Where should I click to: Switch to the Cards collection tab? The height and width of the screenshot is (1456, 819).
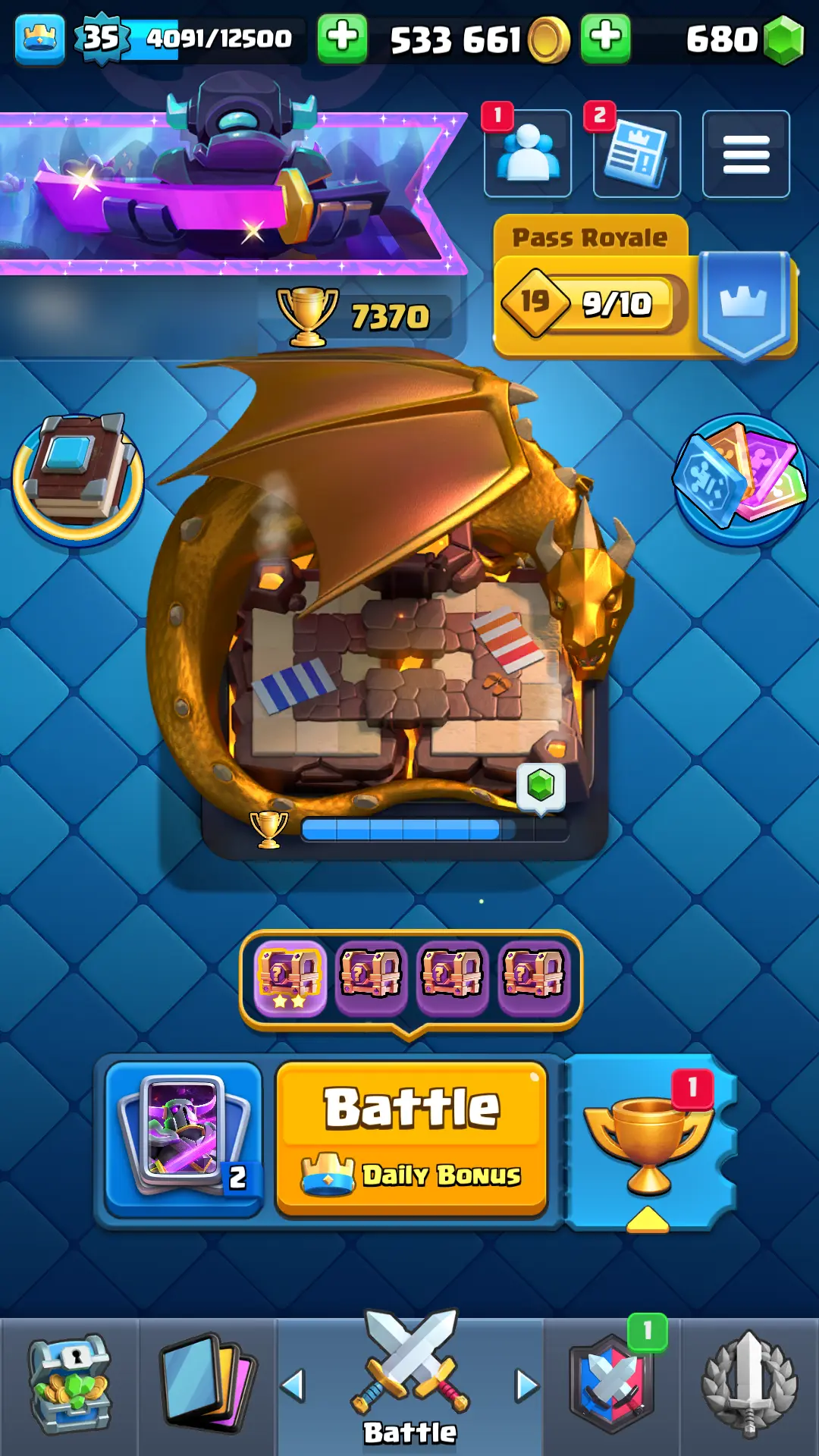207,1386
